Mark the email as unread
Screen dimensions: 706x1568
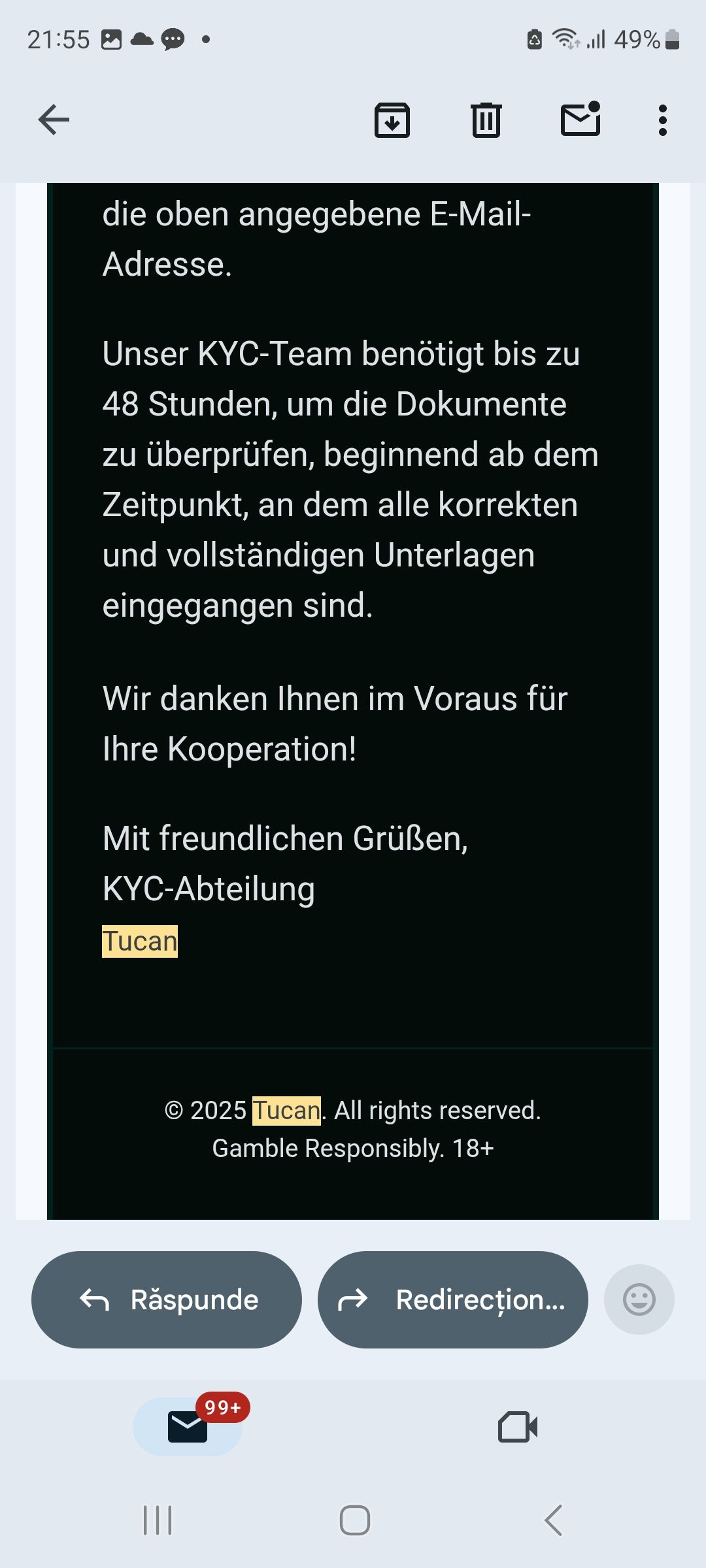580,120
